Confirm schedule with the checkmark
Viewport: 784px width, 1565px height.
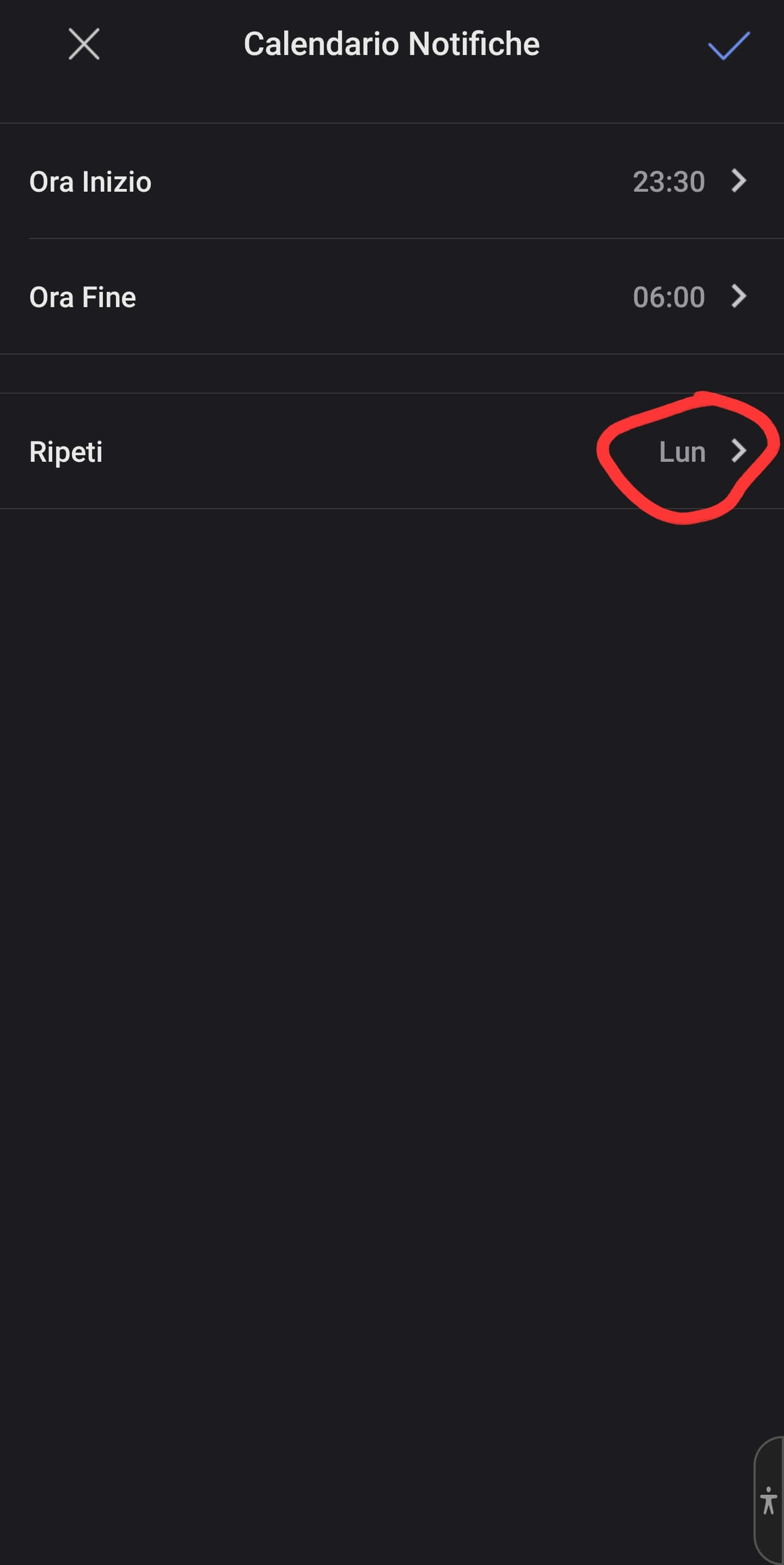coord(728,46)
